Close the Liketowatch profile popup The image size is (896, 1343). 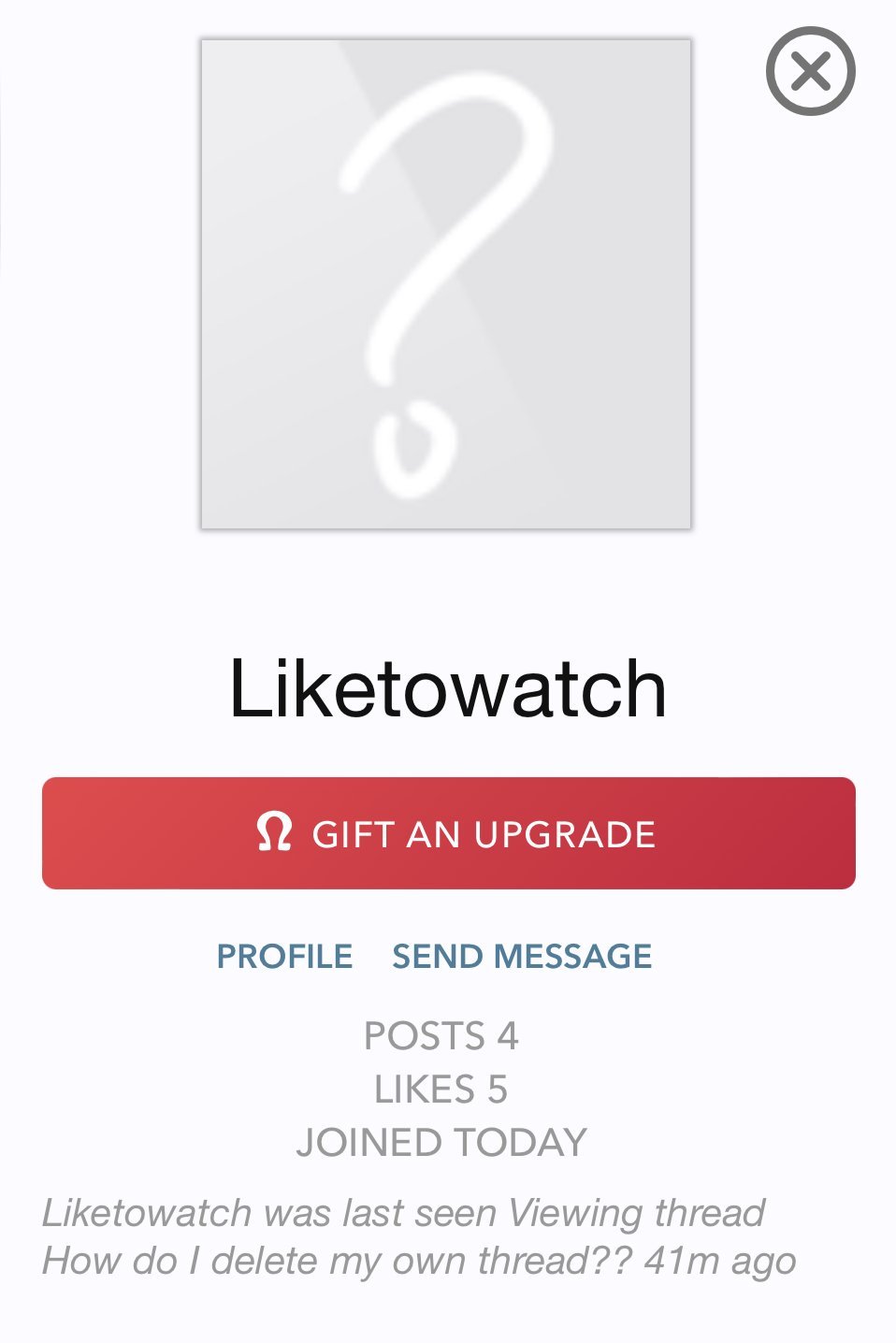pyautogui.click(x=810, y=71)
